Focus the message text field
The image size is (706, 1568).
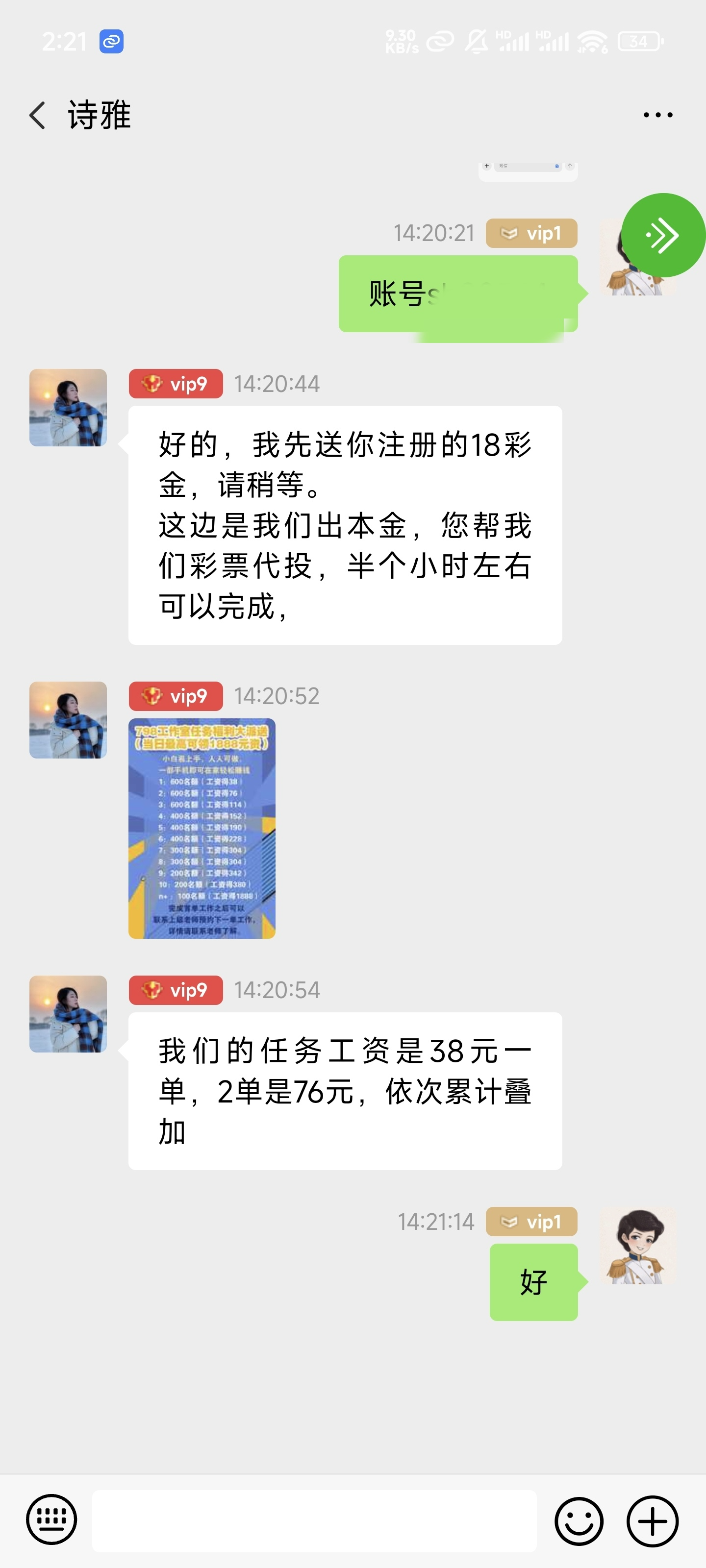314,1520
